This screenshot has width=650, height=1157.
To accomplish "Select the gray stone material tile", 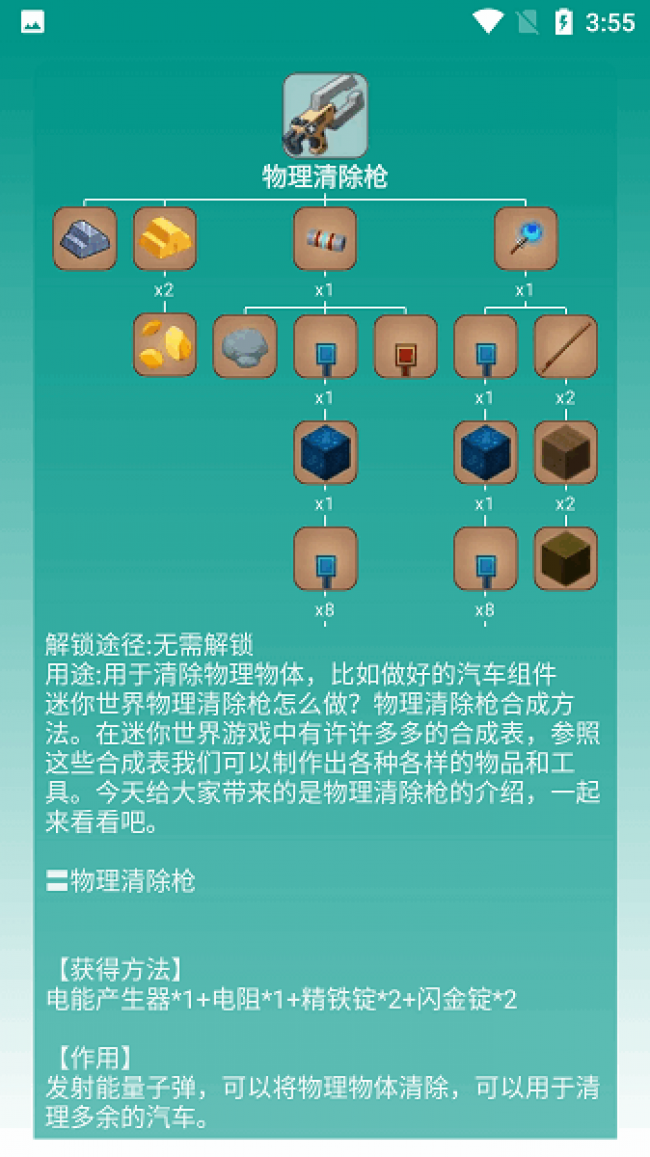I will tap(245, 346).
